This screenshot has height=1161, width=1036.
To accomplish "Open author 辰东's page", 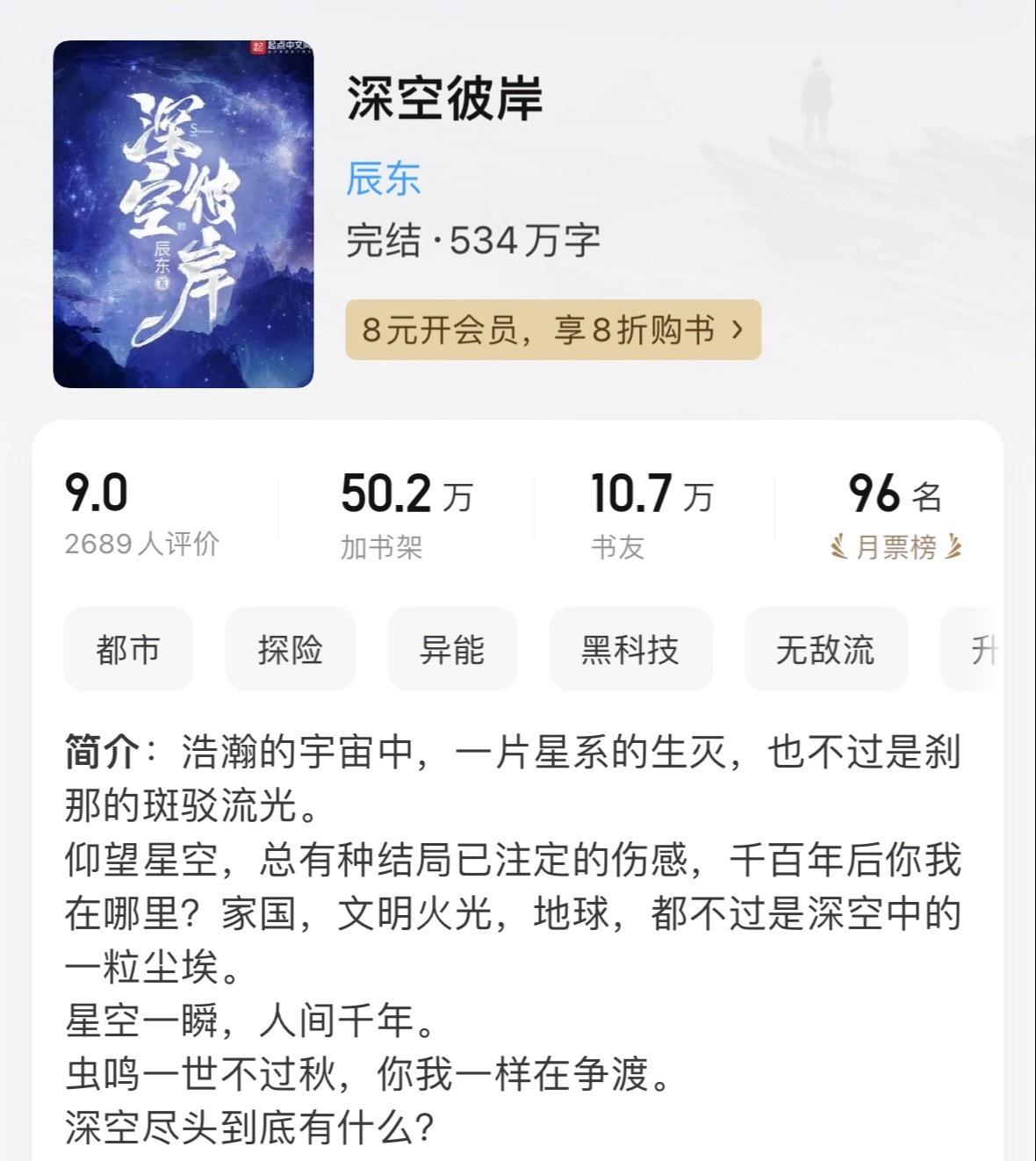I will pyautogui.click(x=384, y=179).
